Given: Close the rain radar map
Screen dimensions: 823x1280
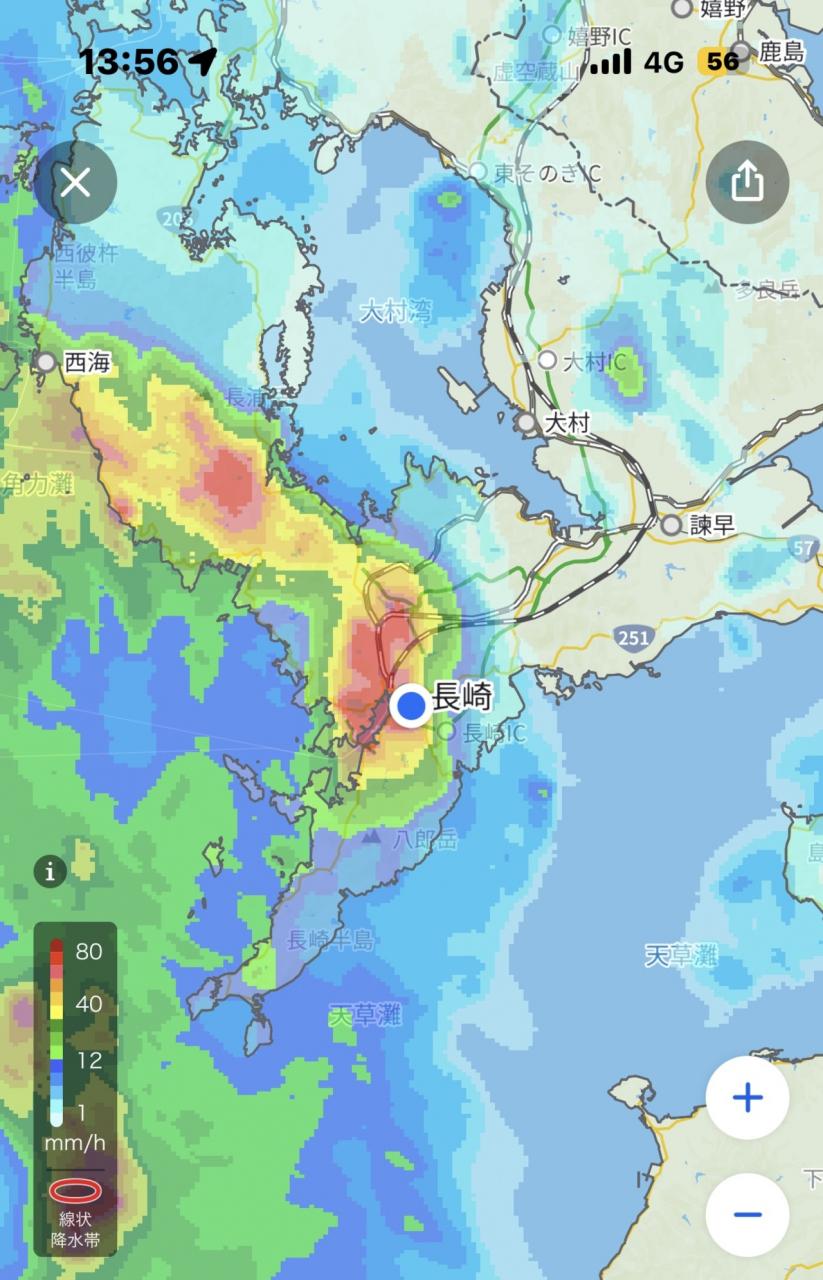Looking at the screenshot, I should point(75,182).
